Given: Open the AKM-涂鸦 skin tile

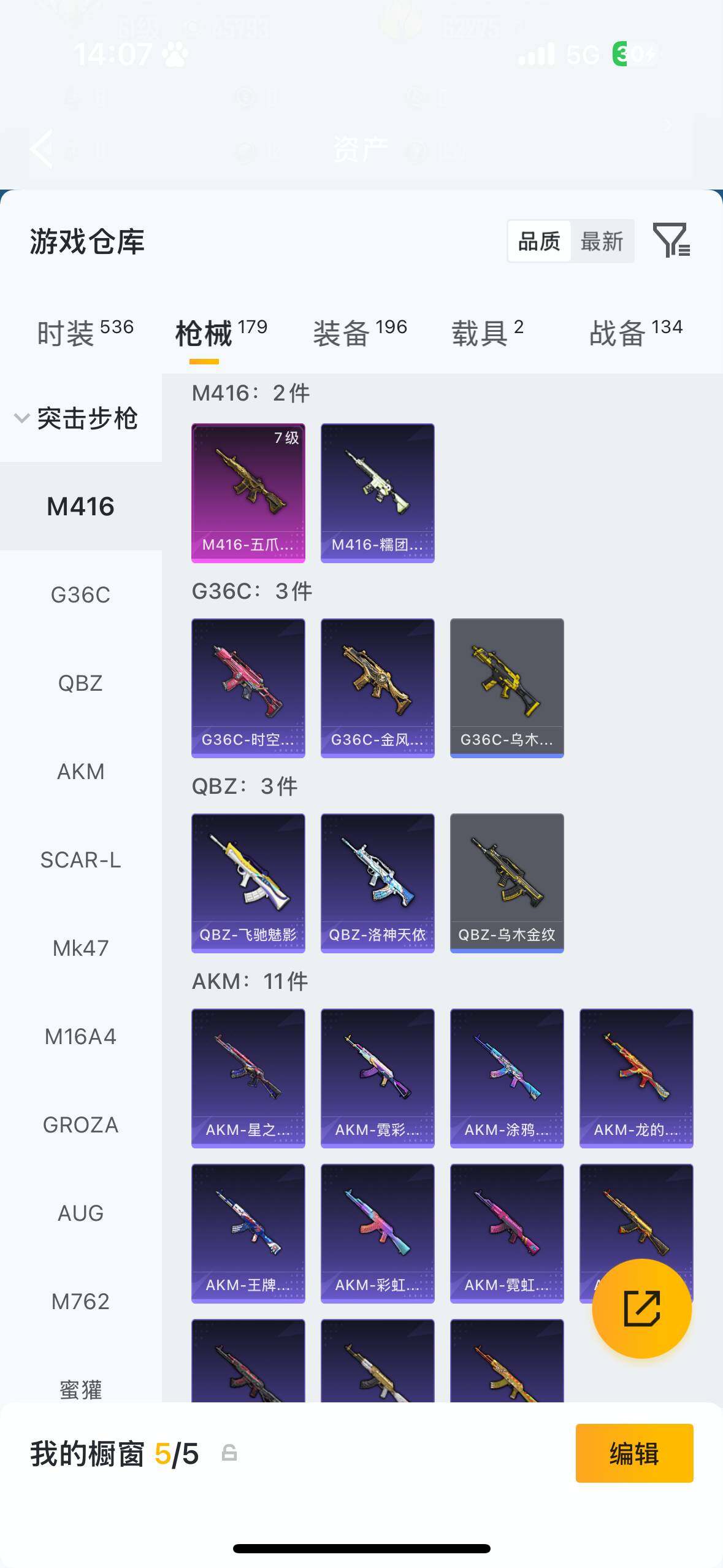Looking at the screenshot, I should coord(507,1078).
